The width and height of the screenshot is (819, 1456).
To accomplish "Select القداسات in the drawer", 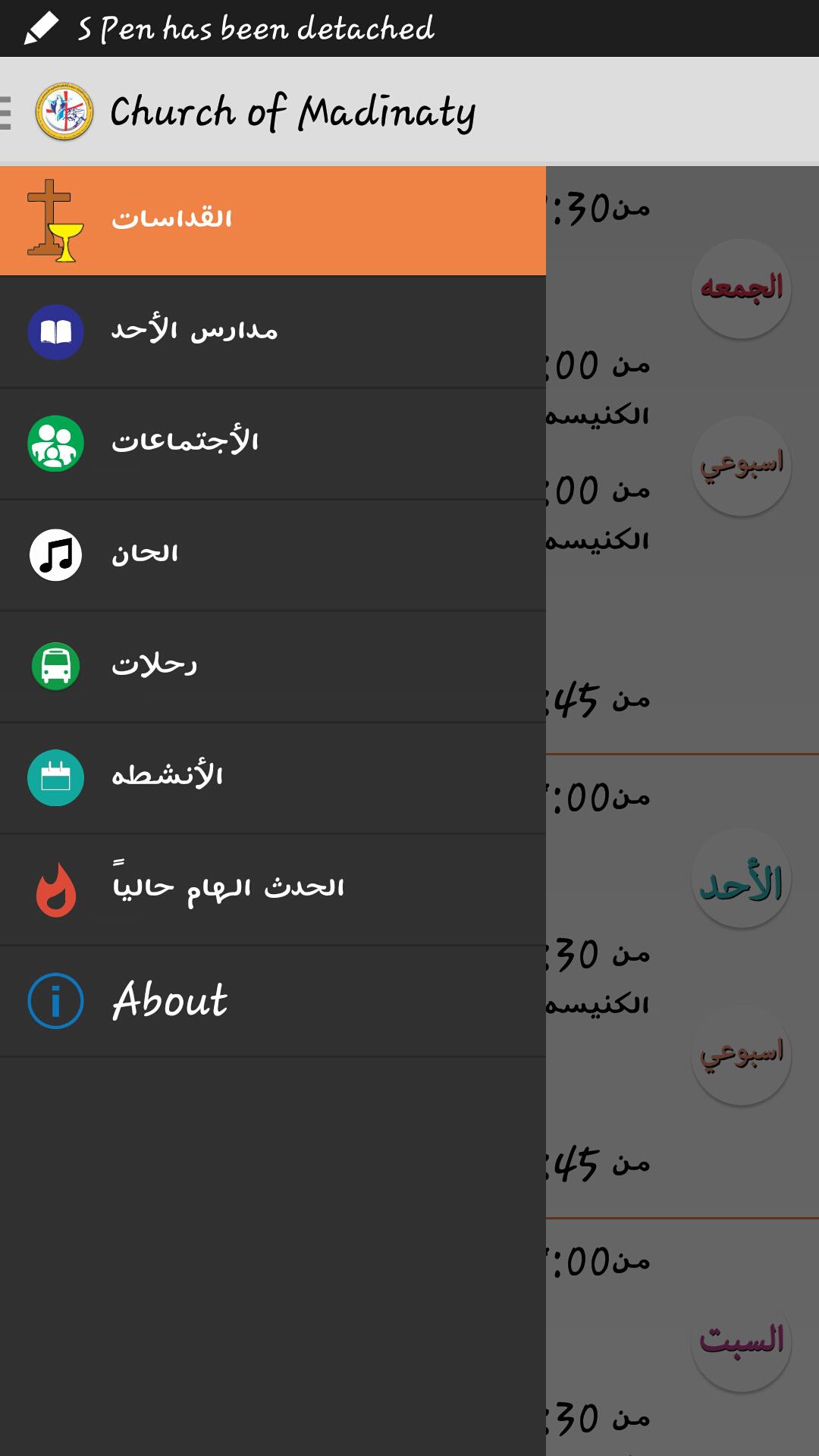I will [x=273, y=220].
